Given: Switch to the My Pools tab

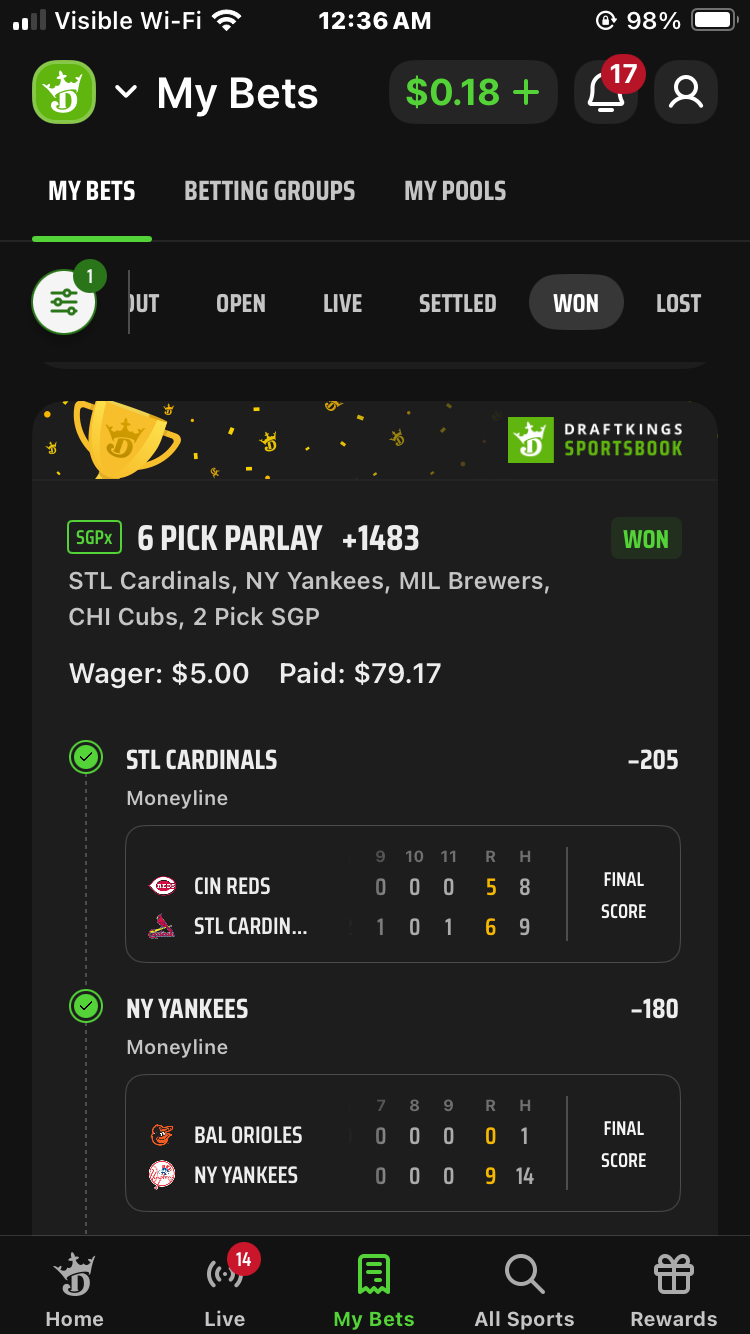Looking at the screenshot, I should click(455, 191).
